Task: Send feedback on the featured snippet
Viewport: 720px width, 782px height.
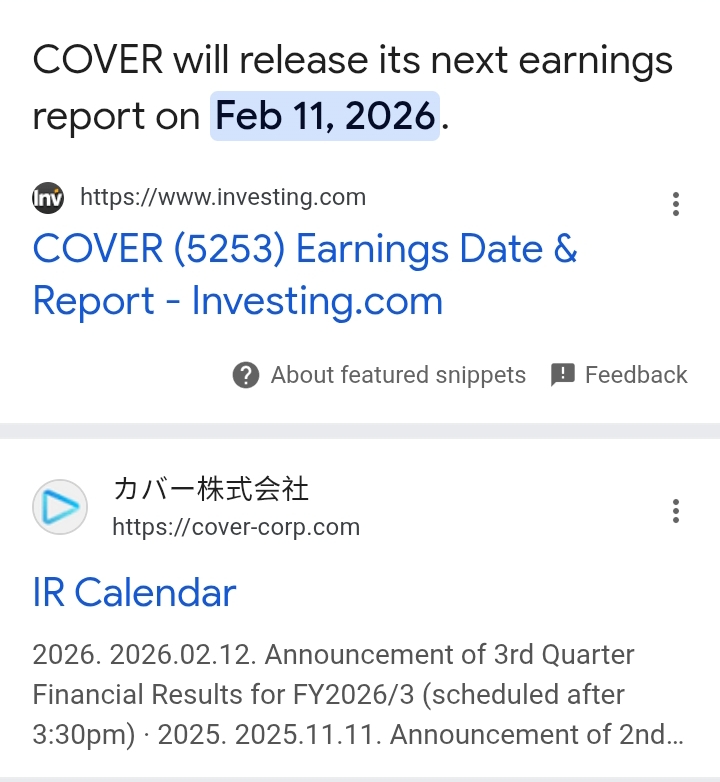Action: point(619,375)
